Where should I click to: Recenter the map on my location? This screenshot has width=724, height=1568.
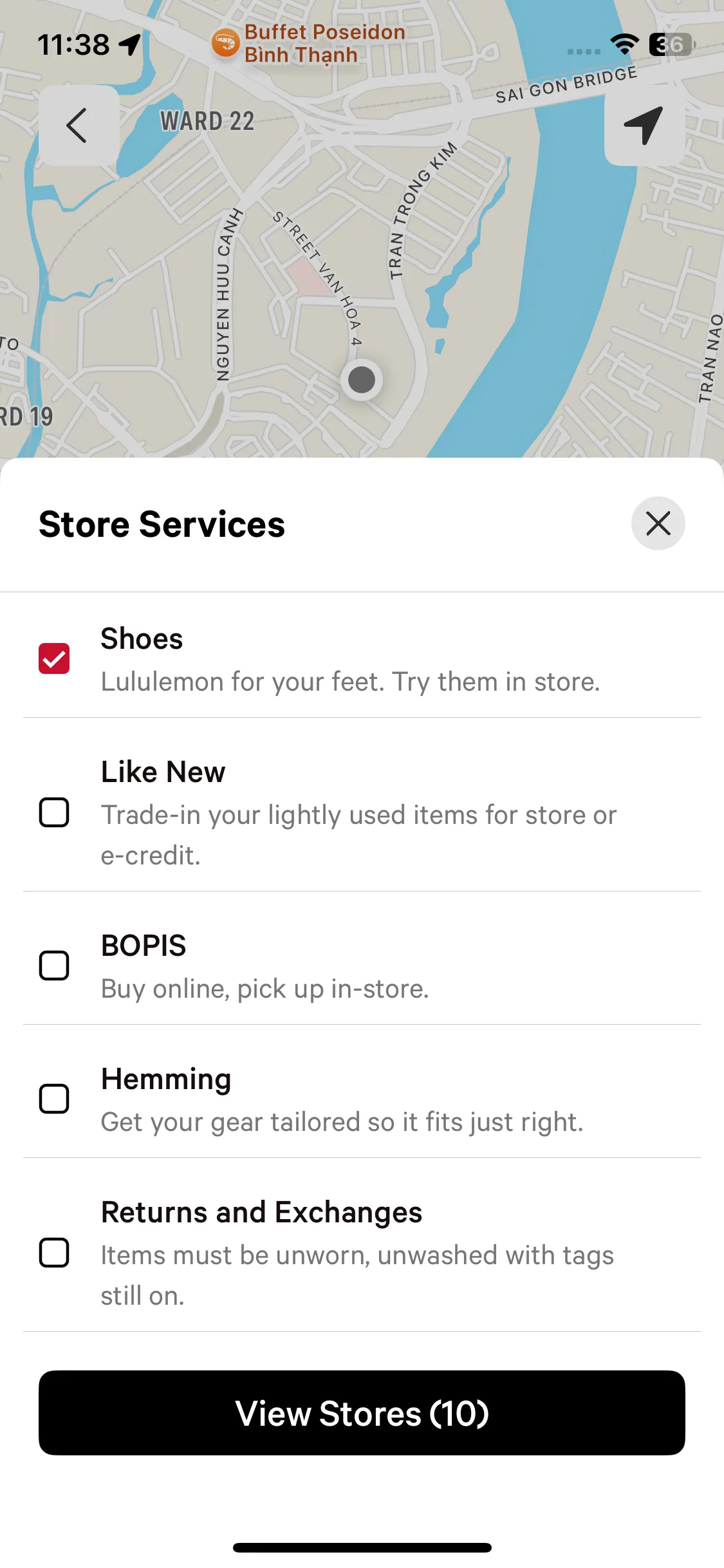click(644, 126)
